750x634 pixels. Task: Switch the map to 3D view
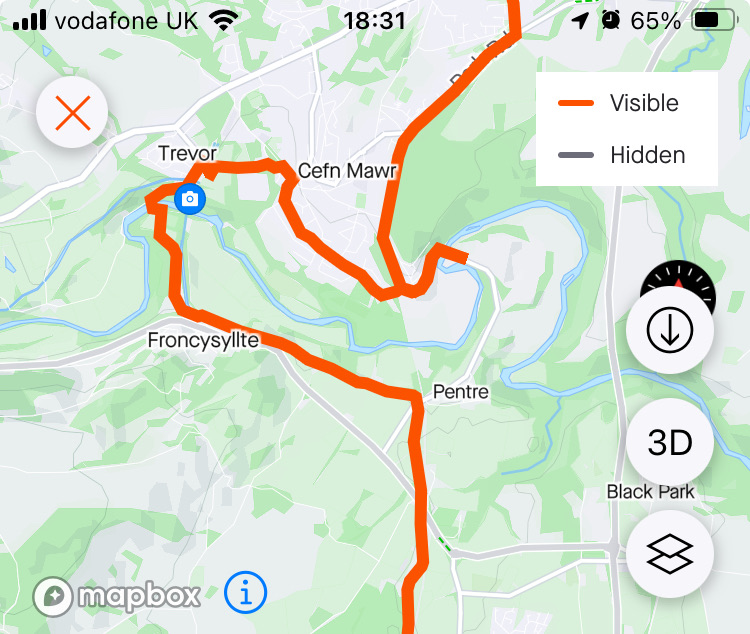[x=669, y=443]
